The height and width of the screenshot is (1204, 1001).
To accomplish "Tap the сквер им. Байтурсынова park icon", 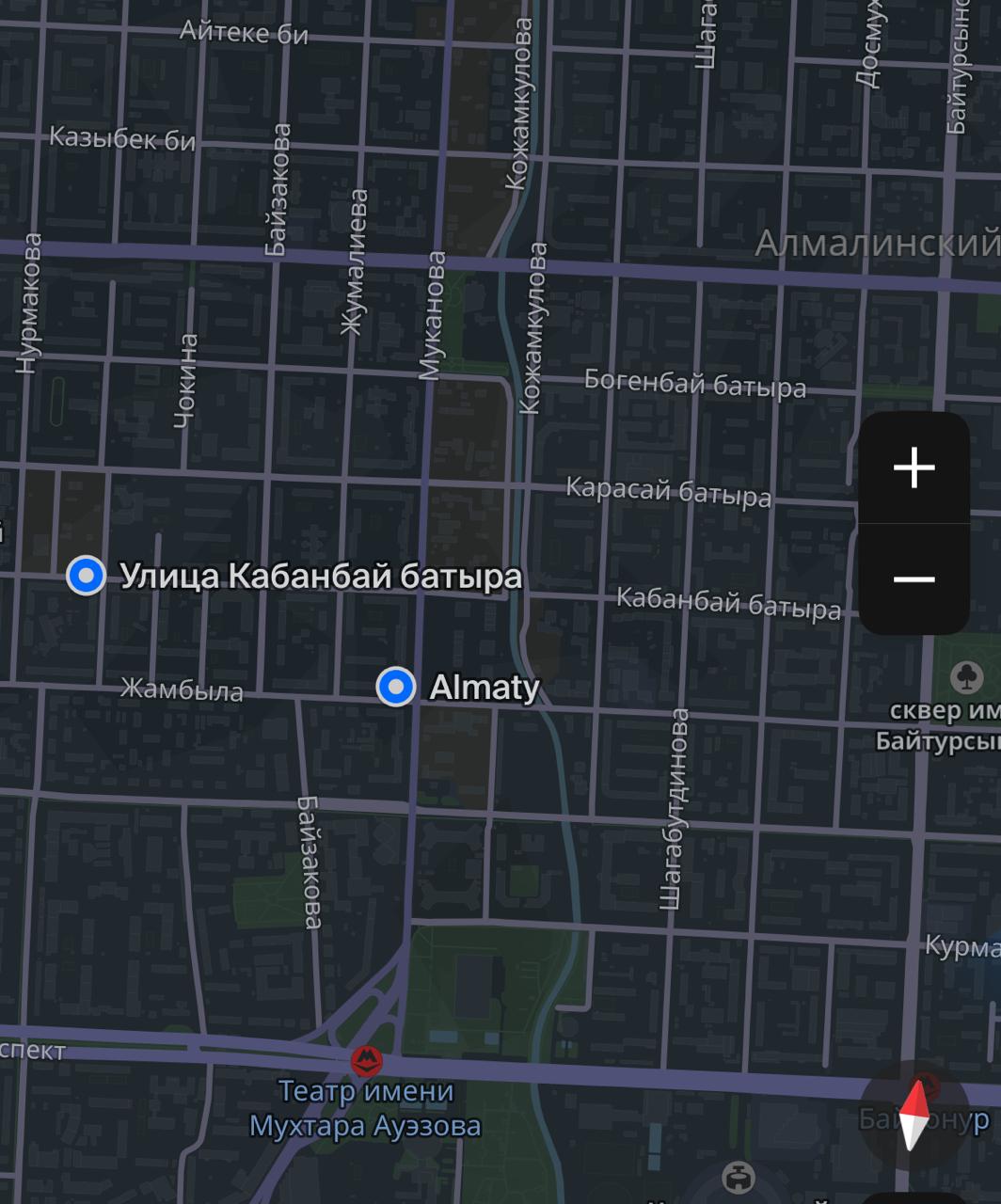I will point(966,676).
